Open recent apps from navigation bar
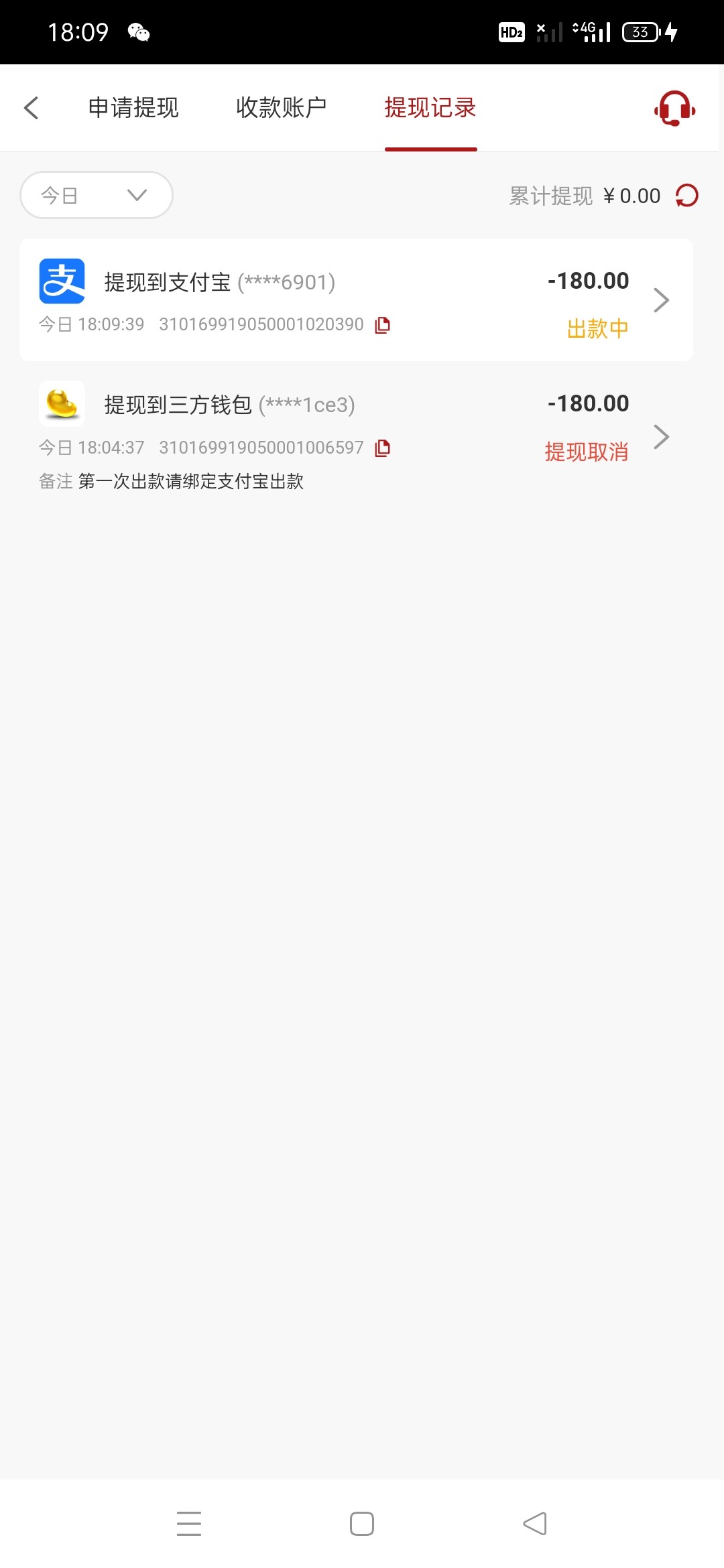The image size is (724, 1568). pyautogui.click(x=189, y=1523)
